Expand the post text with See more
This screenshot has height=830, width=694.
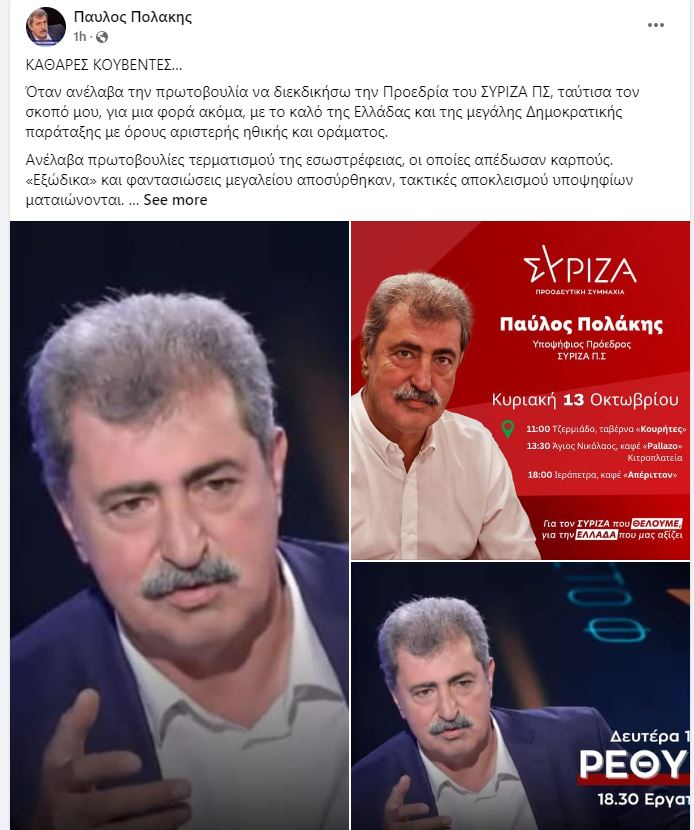[x=175, y=200]
